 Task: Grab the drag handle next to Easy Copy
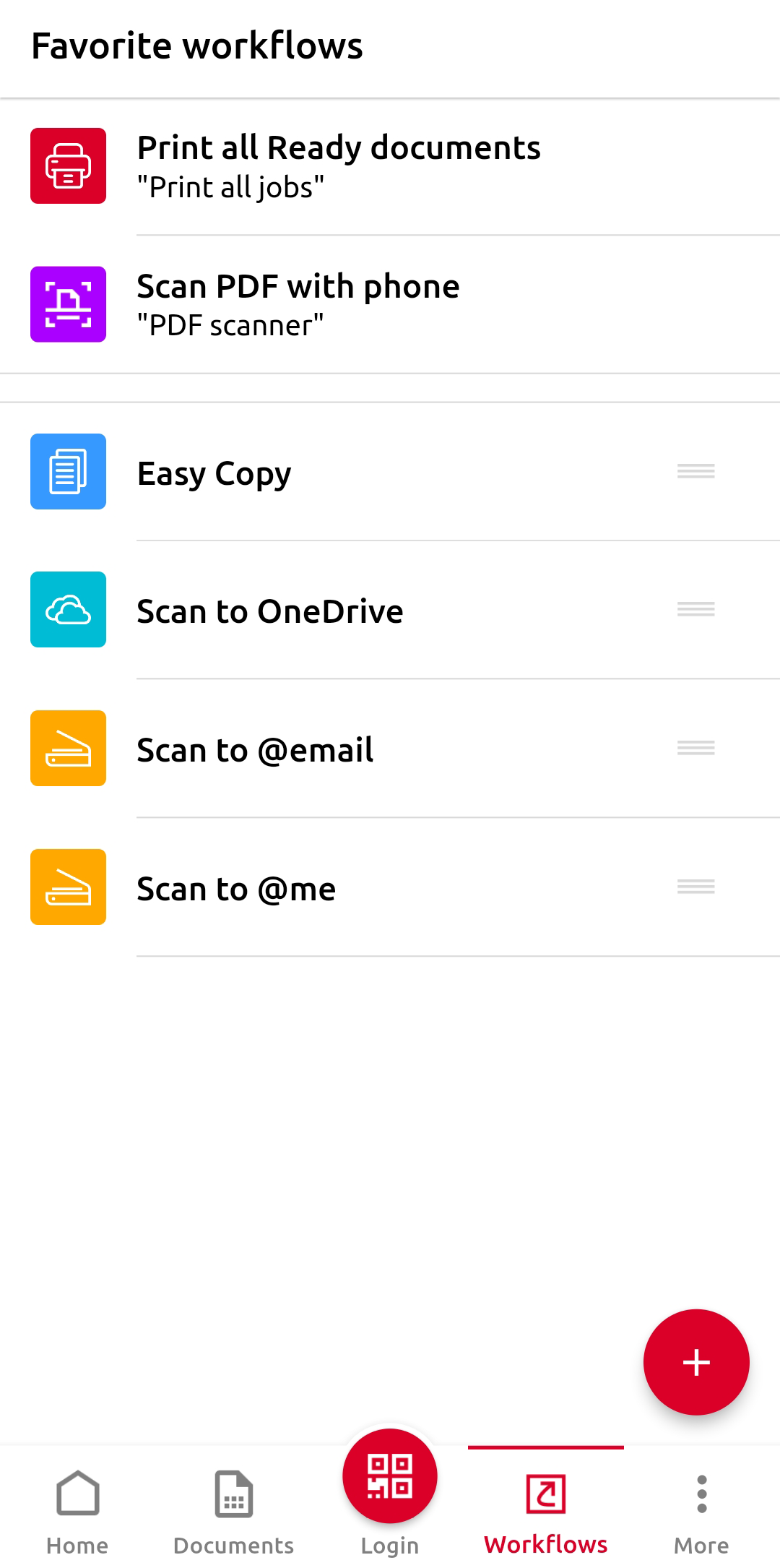tap(695, 471)
